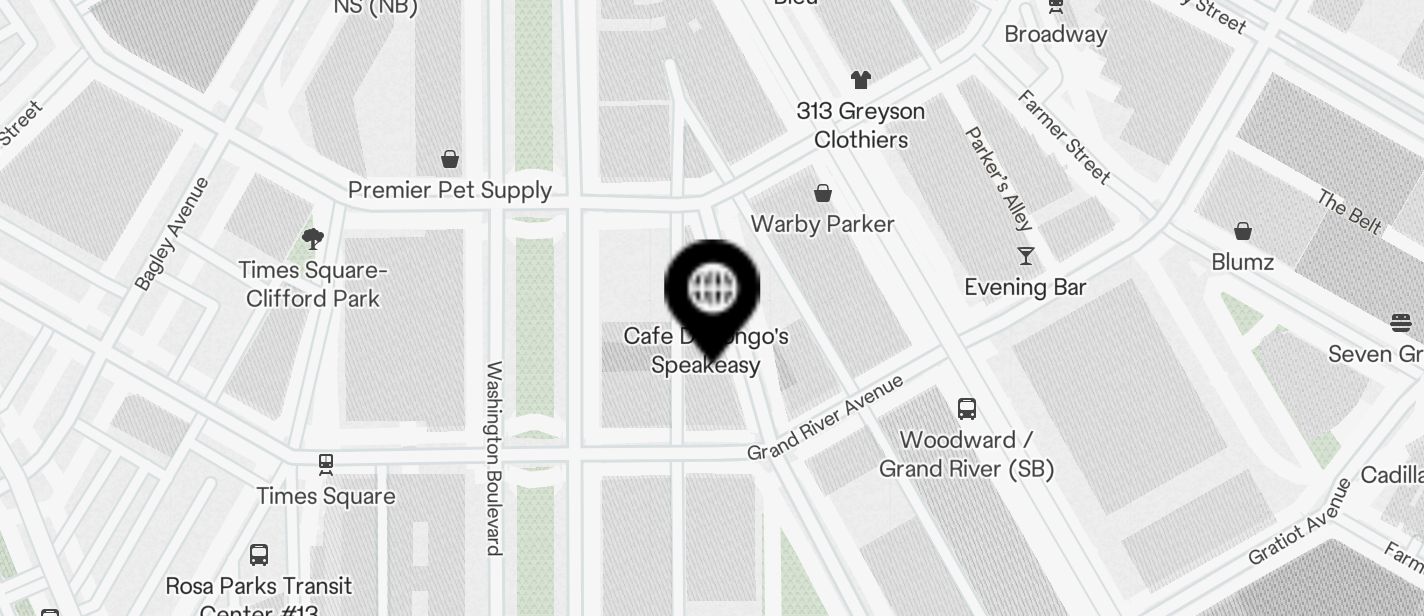Tap the globe pin over Cafe D'Mongo's Speakeasy

[x=712, y=290]
